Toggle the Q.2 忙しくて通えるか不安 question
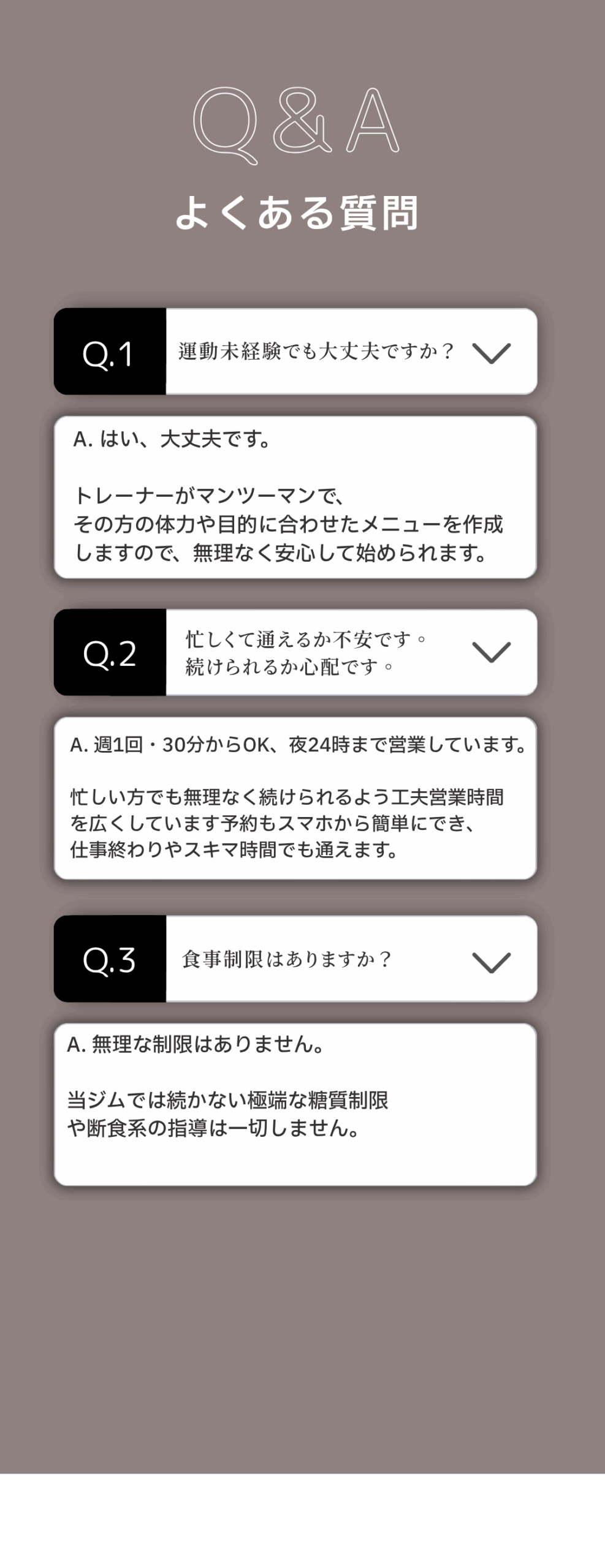Screen dimensions: 605x1568 click(x=491, y=652)
